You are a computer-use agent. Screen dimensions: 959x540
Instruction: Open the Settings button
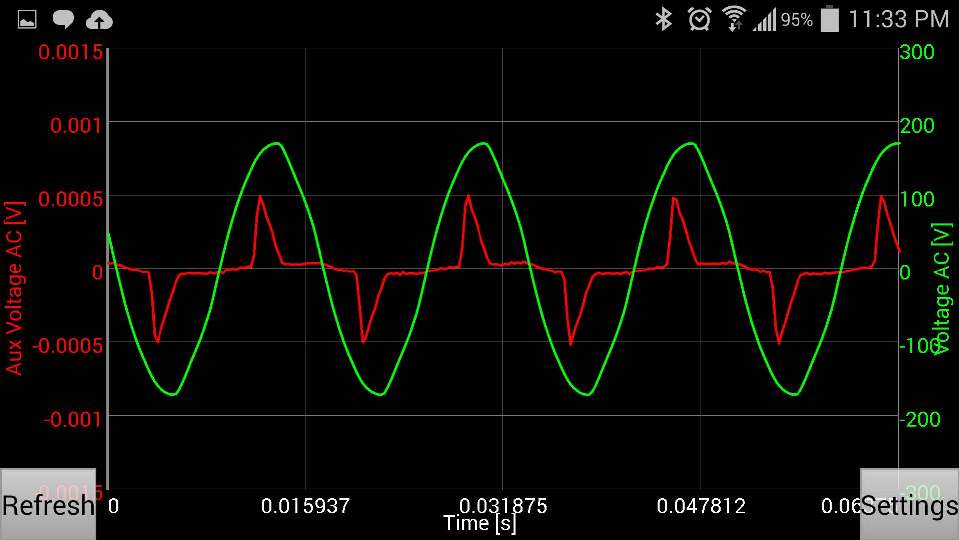coord(909,505)
